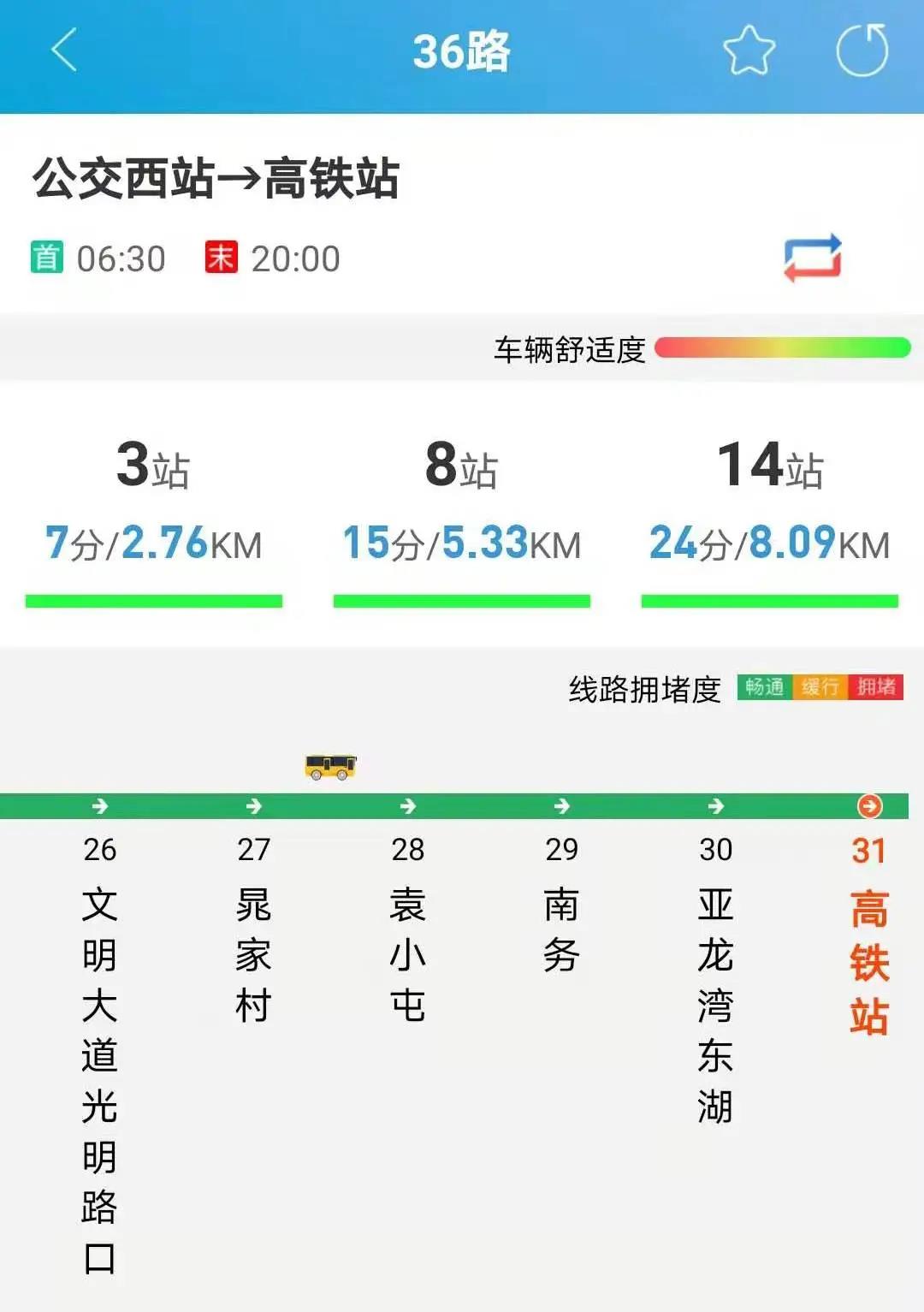The width and height of the screenshot is (924, 1312).
Task: Refresh the real-time bus information
Action: click(862, 50)
